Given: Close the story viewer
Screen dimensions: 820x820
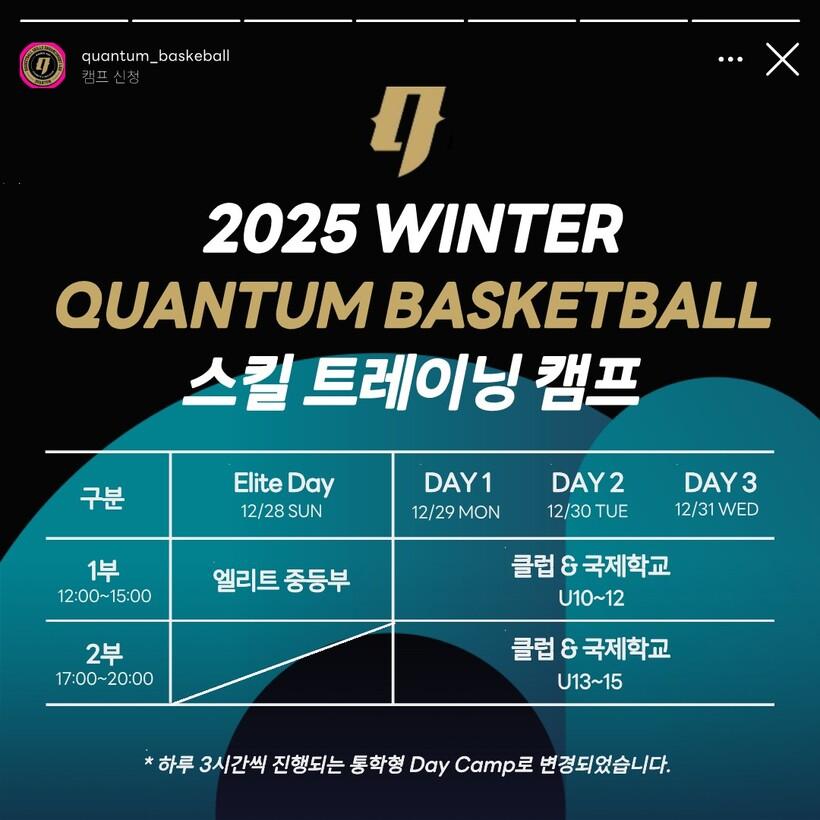Looking at the screenshot, I should (782, 59).
